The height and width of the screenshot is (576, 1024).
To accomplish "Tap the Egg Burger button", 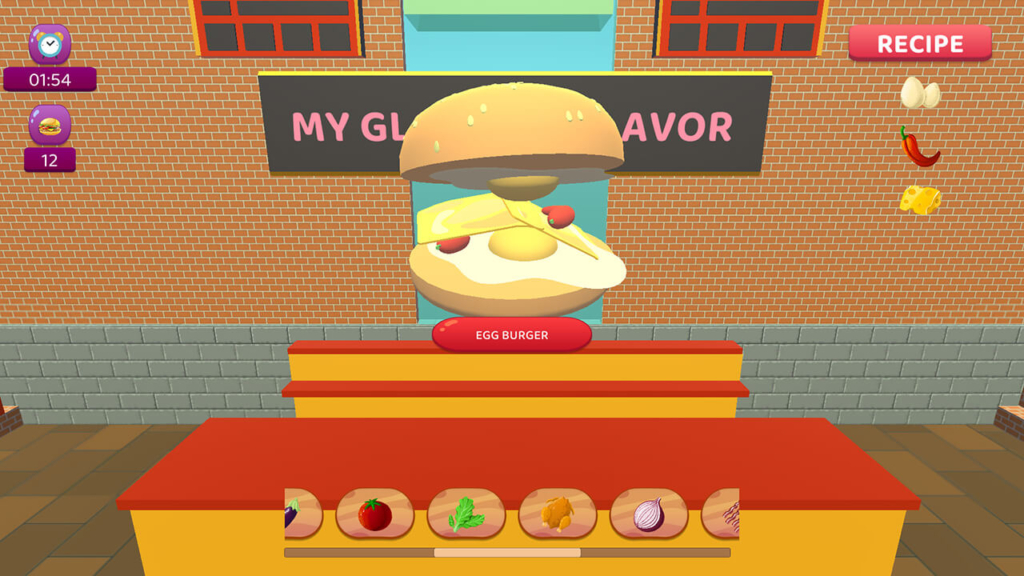I will (x=511, y=335).
